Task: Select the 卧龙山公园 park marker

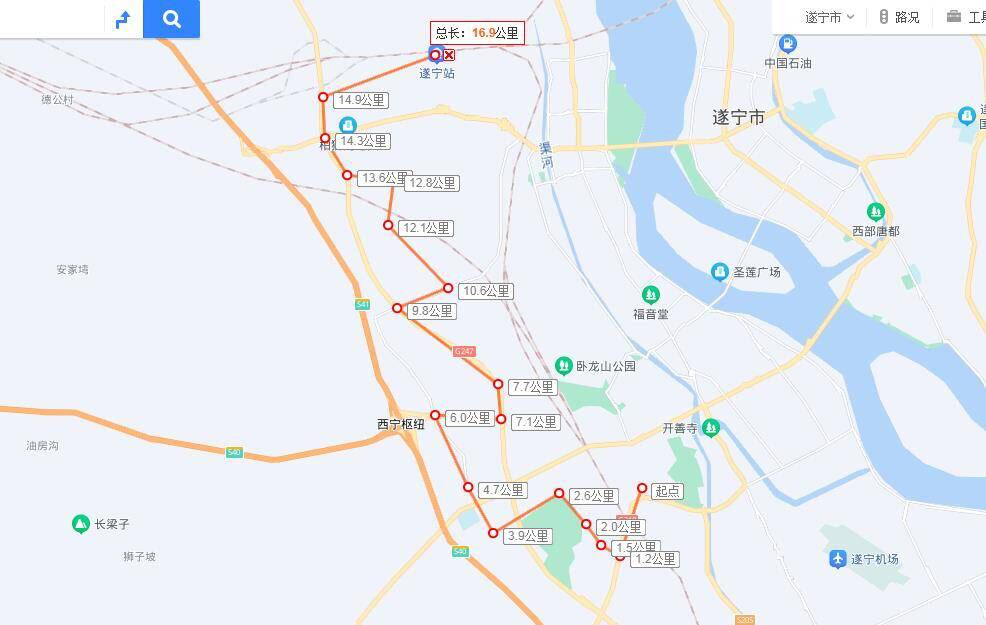Action: [564, 366]
